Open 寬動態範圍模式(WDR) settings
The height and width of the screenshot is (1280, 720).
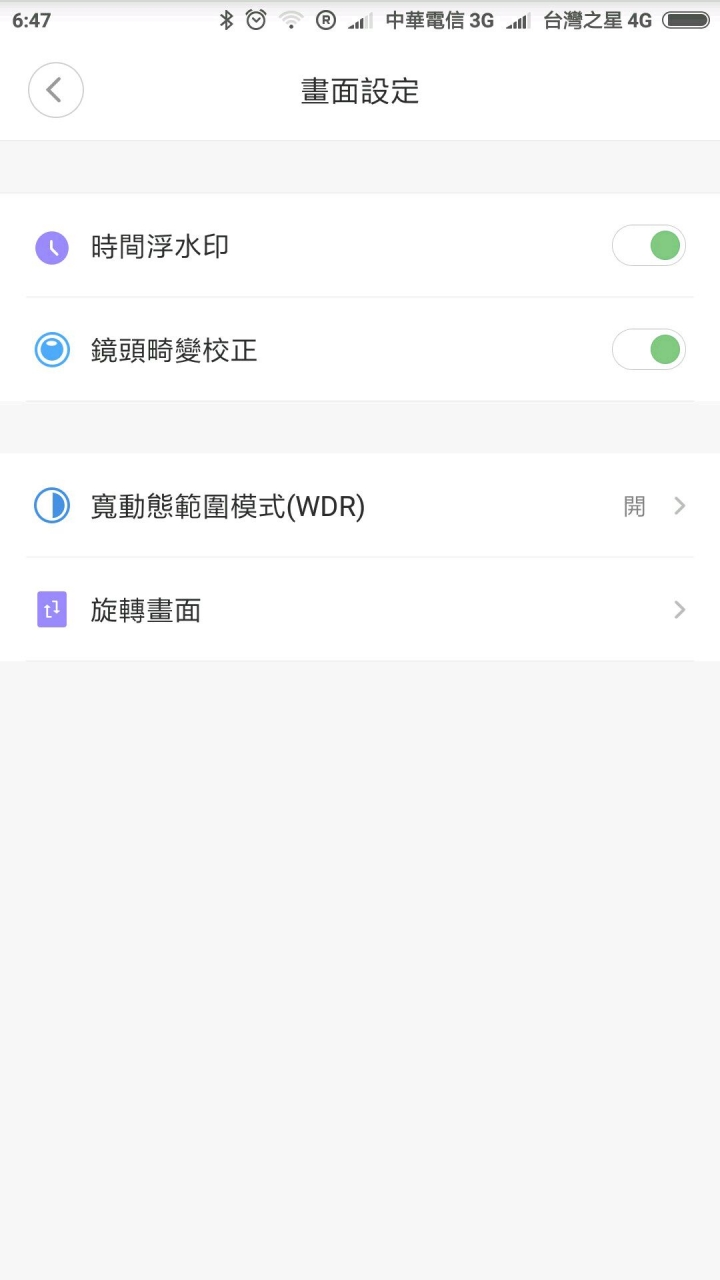pyautogui.click(x=360, y=506)
